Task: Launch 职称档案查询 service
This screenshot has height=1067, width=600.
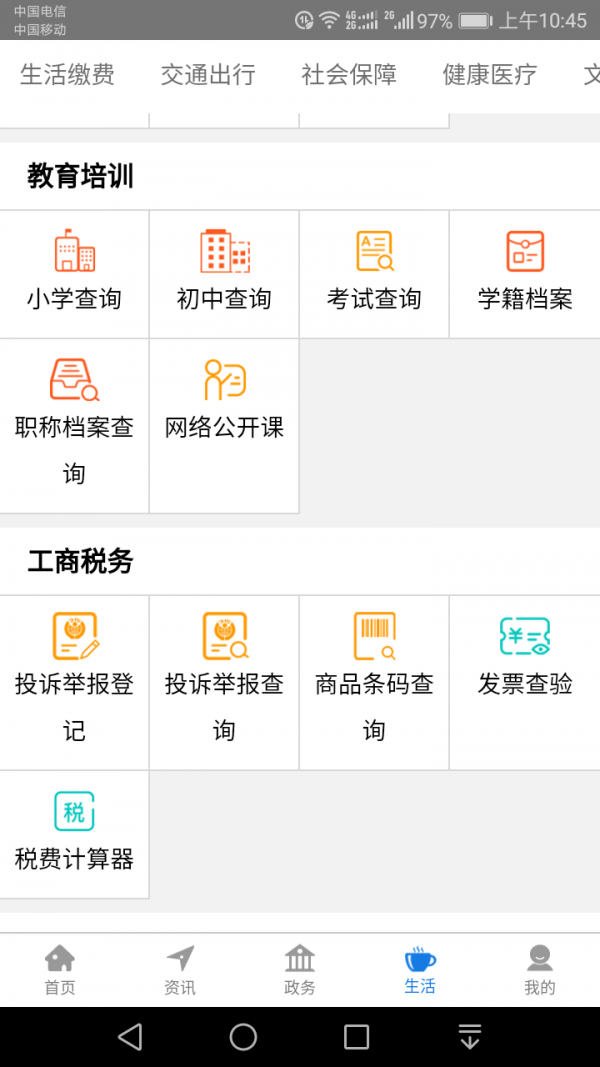Action: click(x=74, y=425)
